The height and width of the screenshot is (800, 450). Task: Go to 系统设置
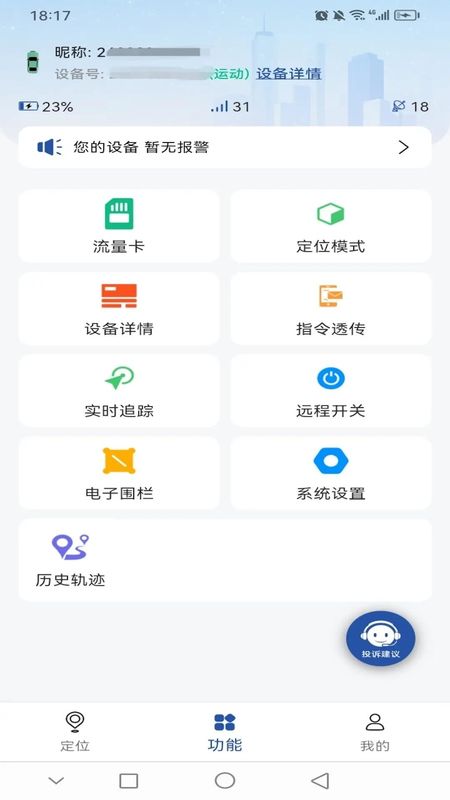tap(331, 472)
